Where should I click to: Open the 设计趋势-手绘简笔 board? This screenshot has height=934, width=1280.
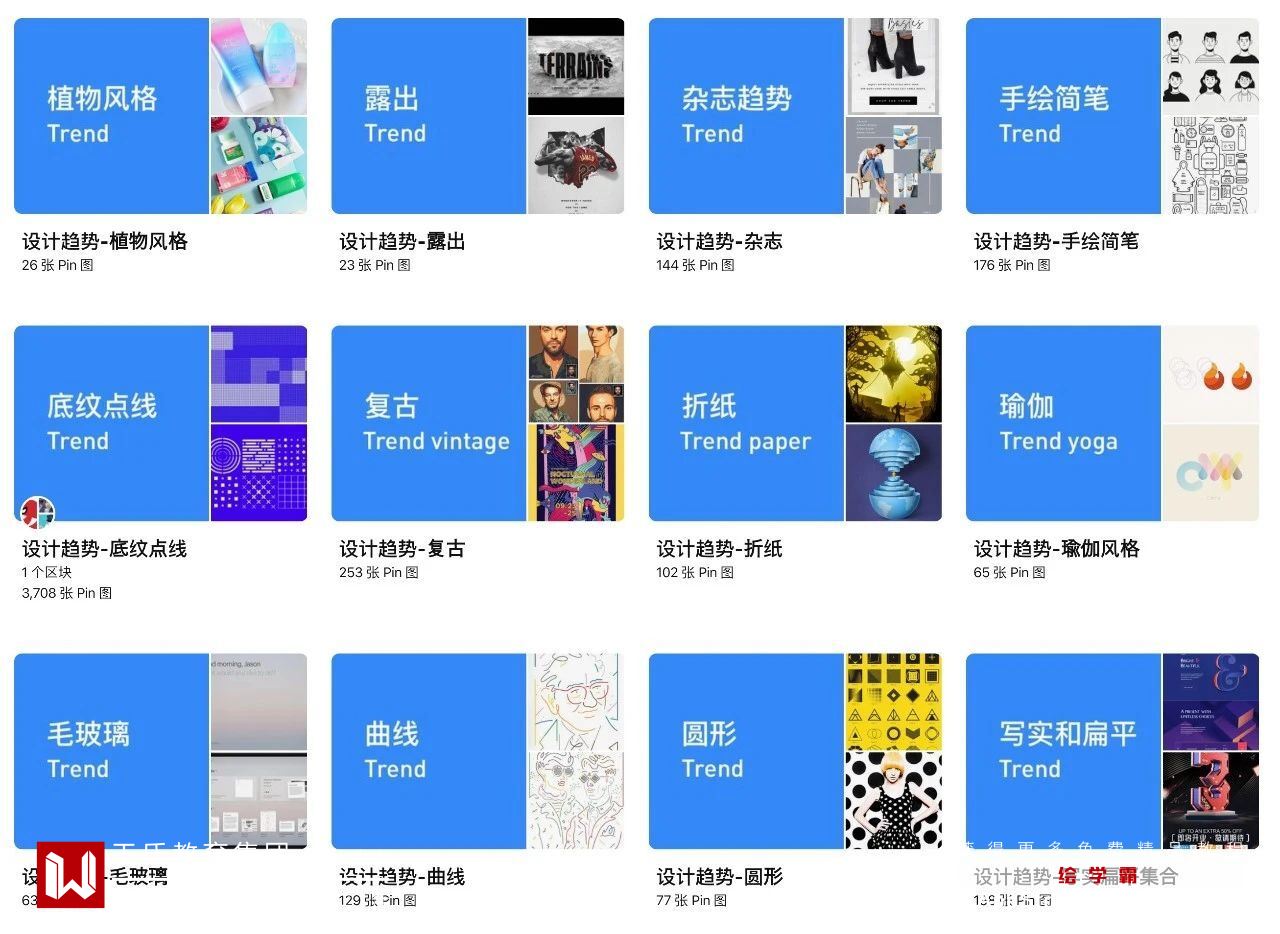(x=1112, y=116)
